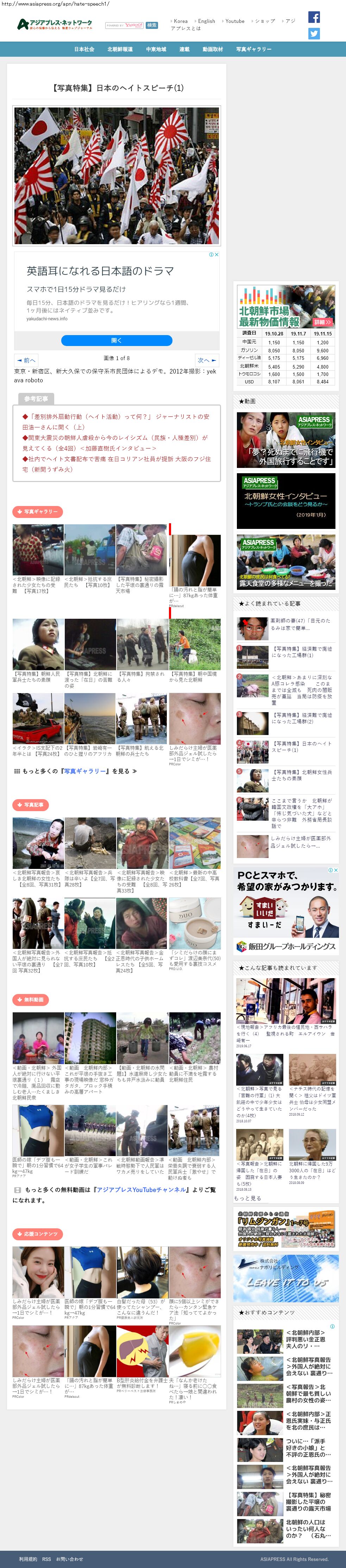Open the 北朝鮮市場最新物価情報 banner
Viewport: 346px width, 1568px height.
coord(285,307)
